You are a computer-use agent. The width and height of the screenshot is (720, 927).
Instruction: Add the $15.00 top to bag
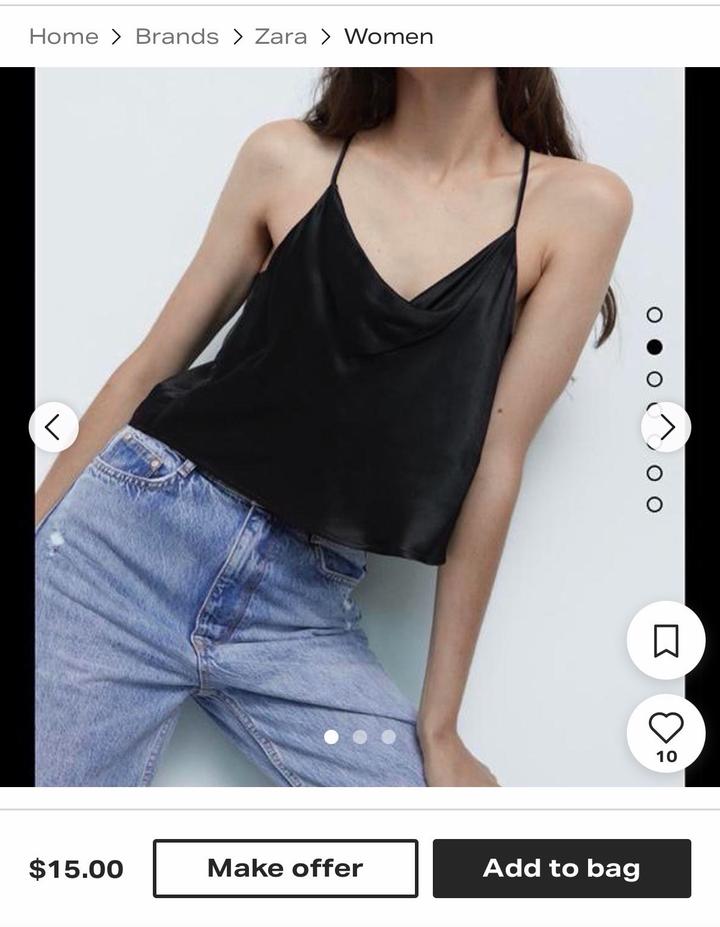[561, 868]
